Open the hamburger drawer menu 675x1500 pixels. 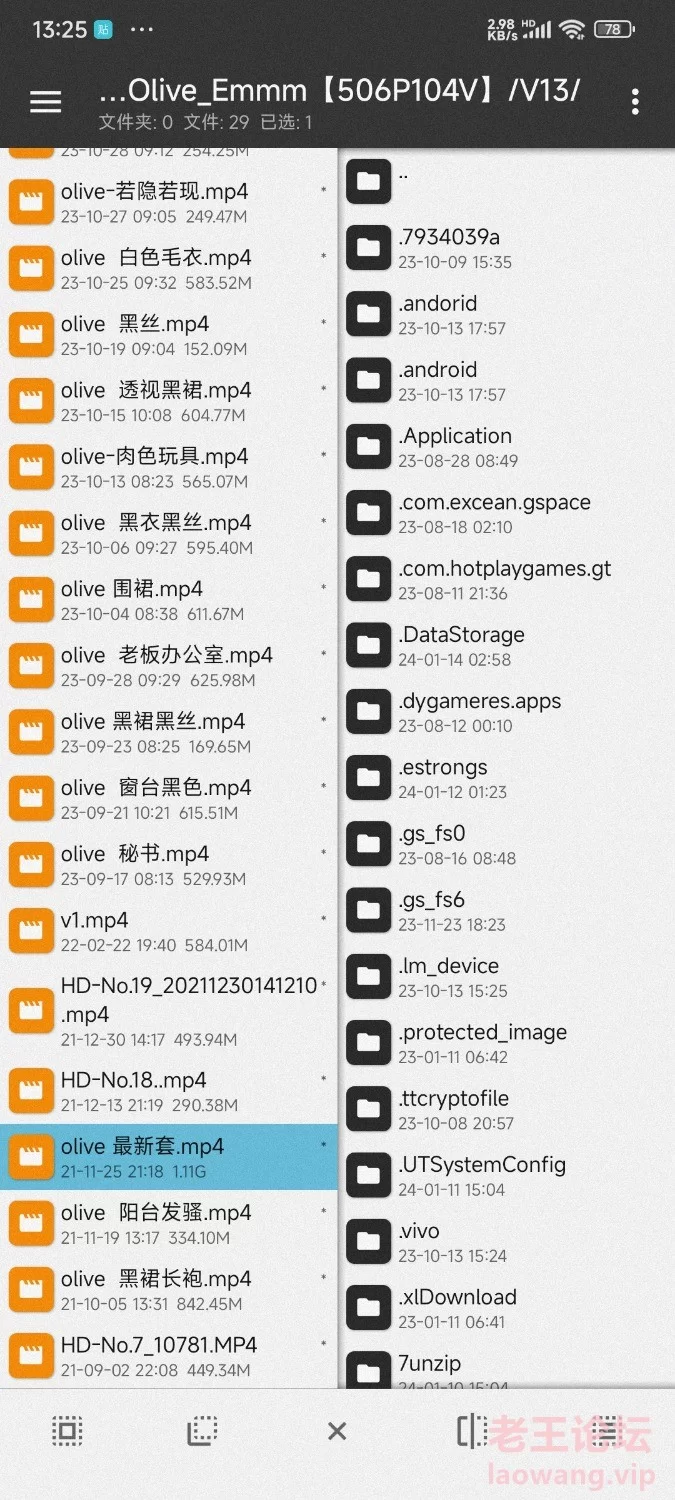tap(45, 102)
